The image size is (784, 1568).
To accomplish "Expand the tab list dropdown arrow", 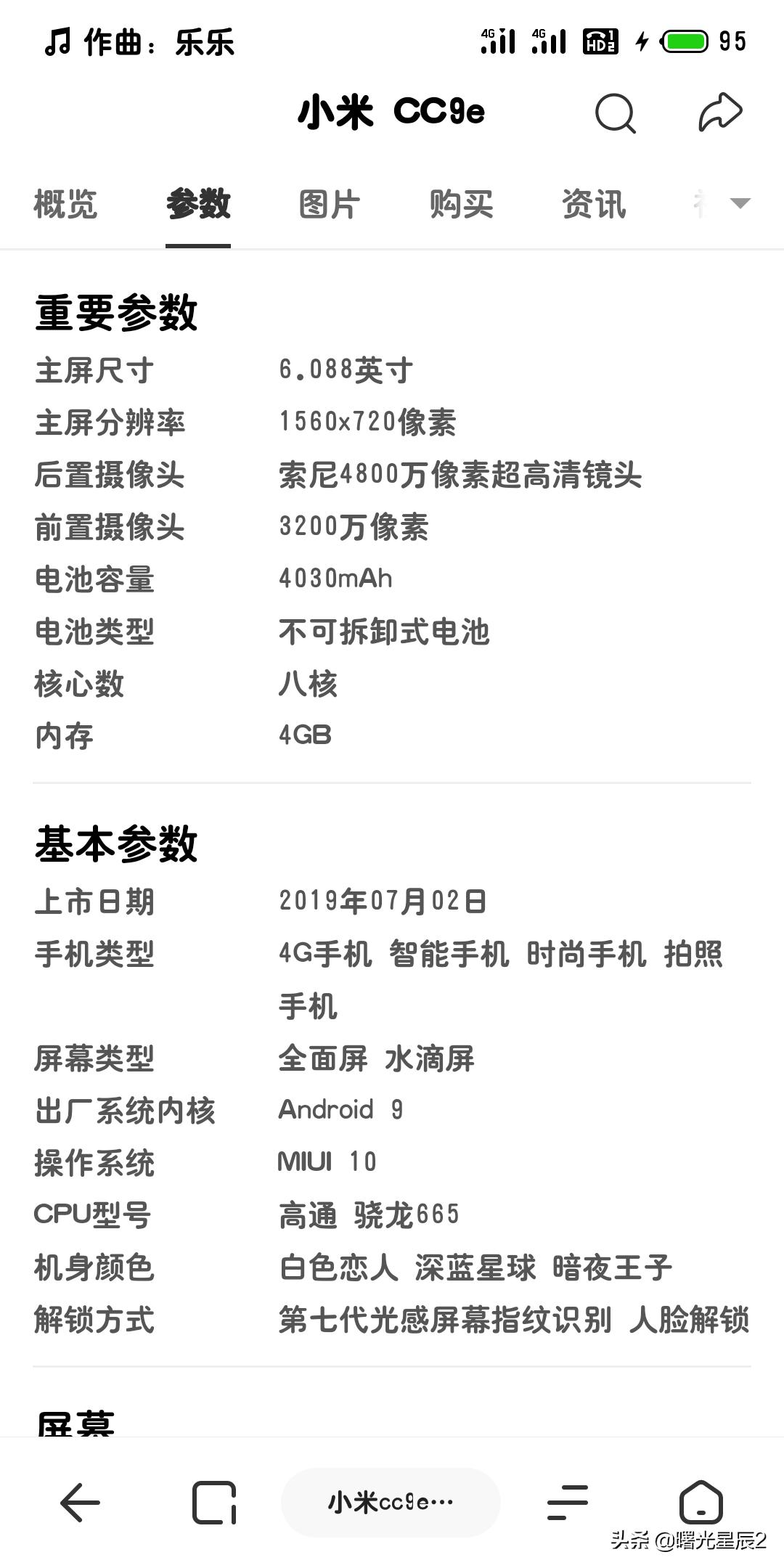I will (x=740, y=203).
